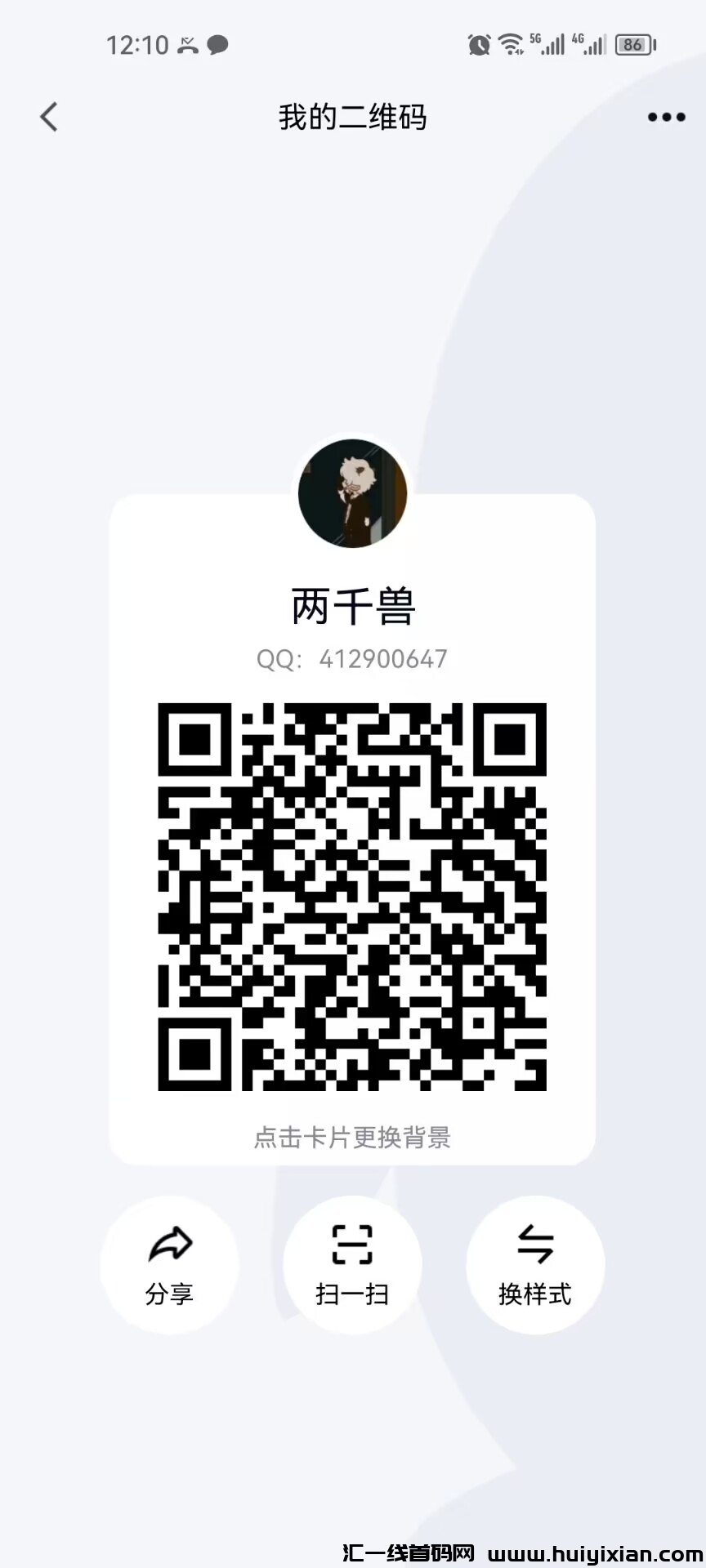Viewport: 706px width, 1568px height.
Task: Tap 点击卡片更换背景 to change card background
Action: pos(352,1138)
